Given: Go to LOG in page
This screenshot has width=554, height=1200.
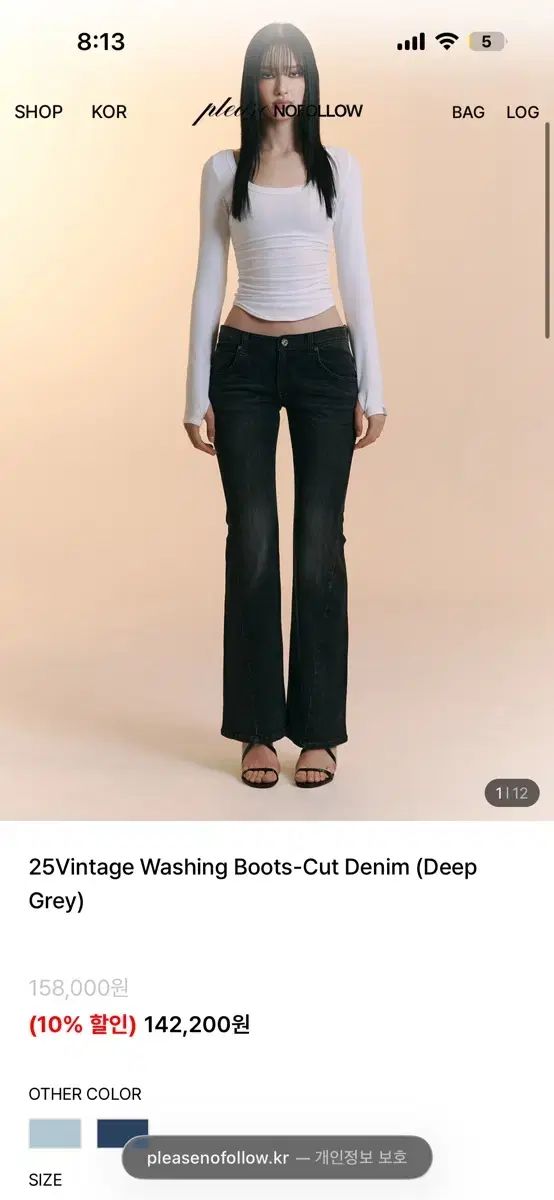Looking at the screenshot, I should coord(522,112).
